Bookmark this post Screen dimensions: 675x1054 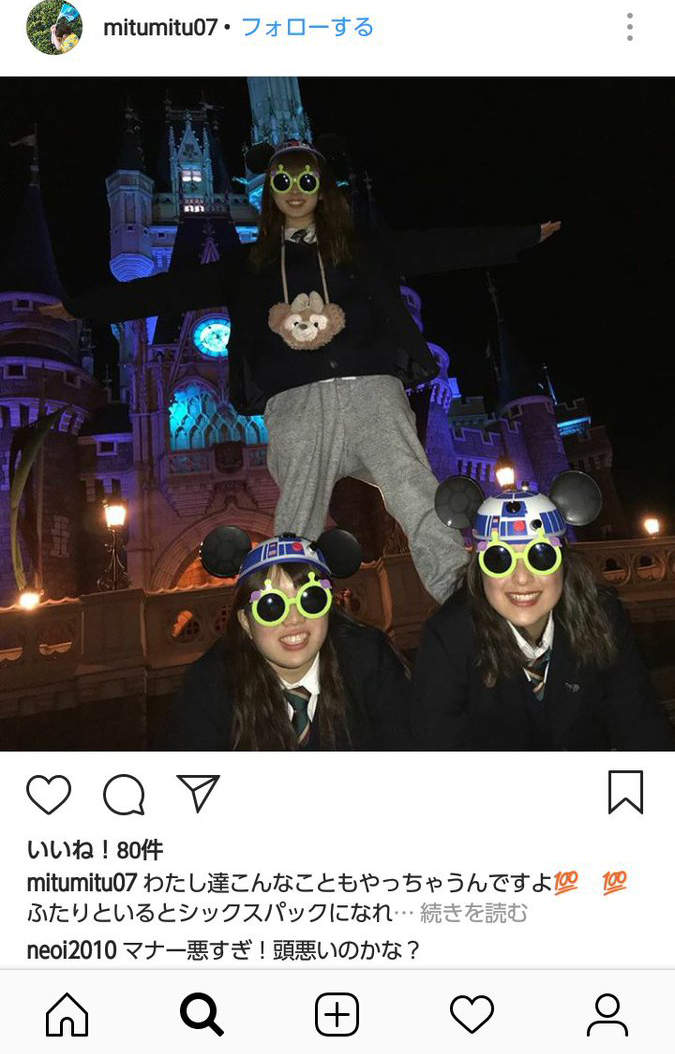click(626, 792)
